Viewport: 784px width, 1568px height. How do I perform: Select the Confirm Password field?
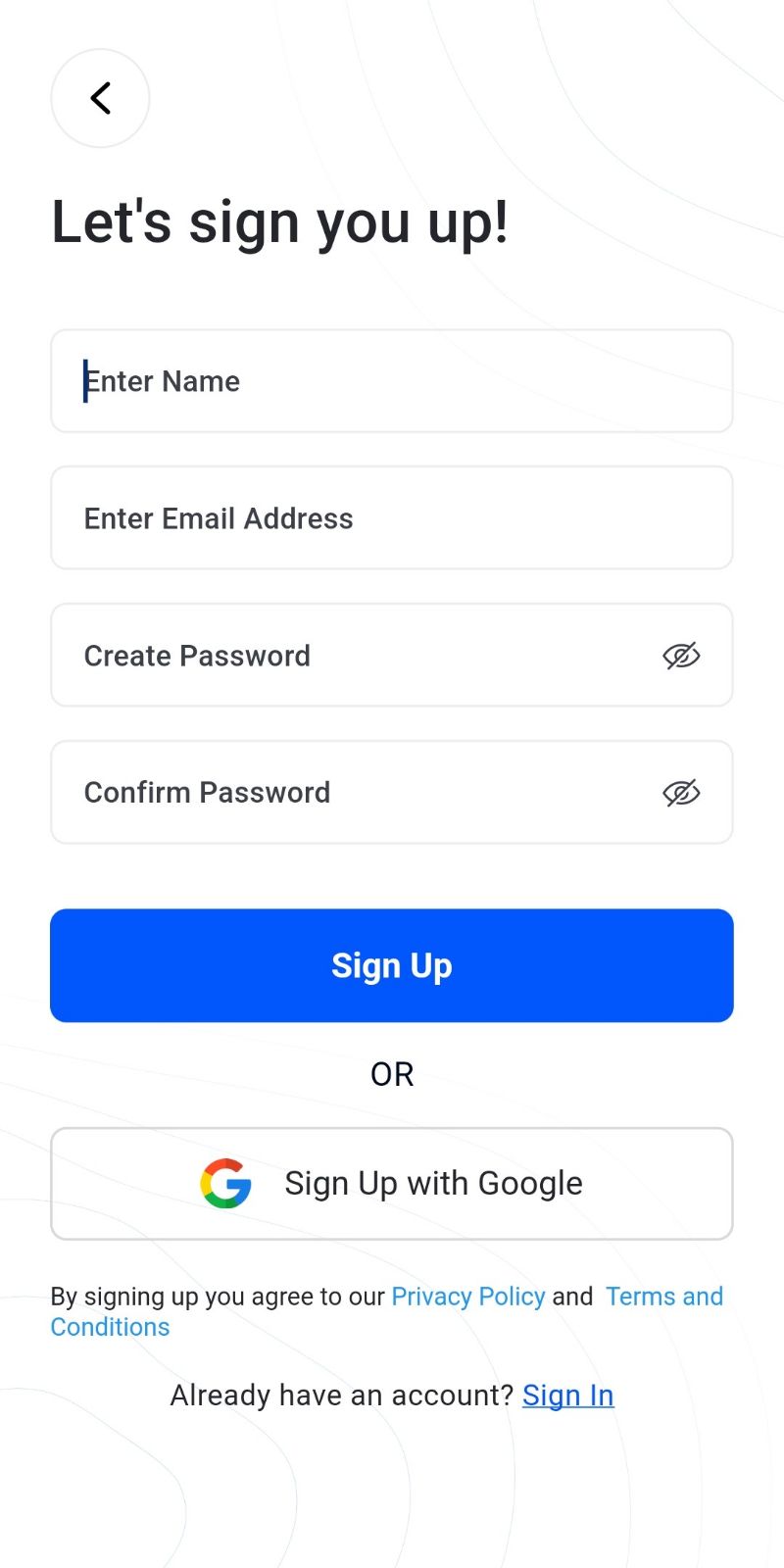(x=392, y=793)
